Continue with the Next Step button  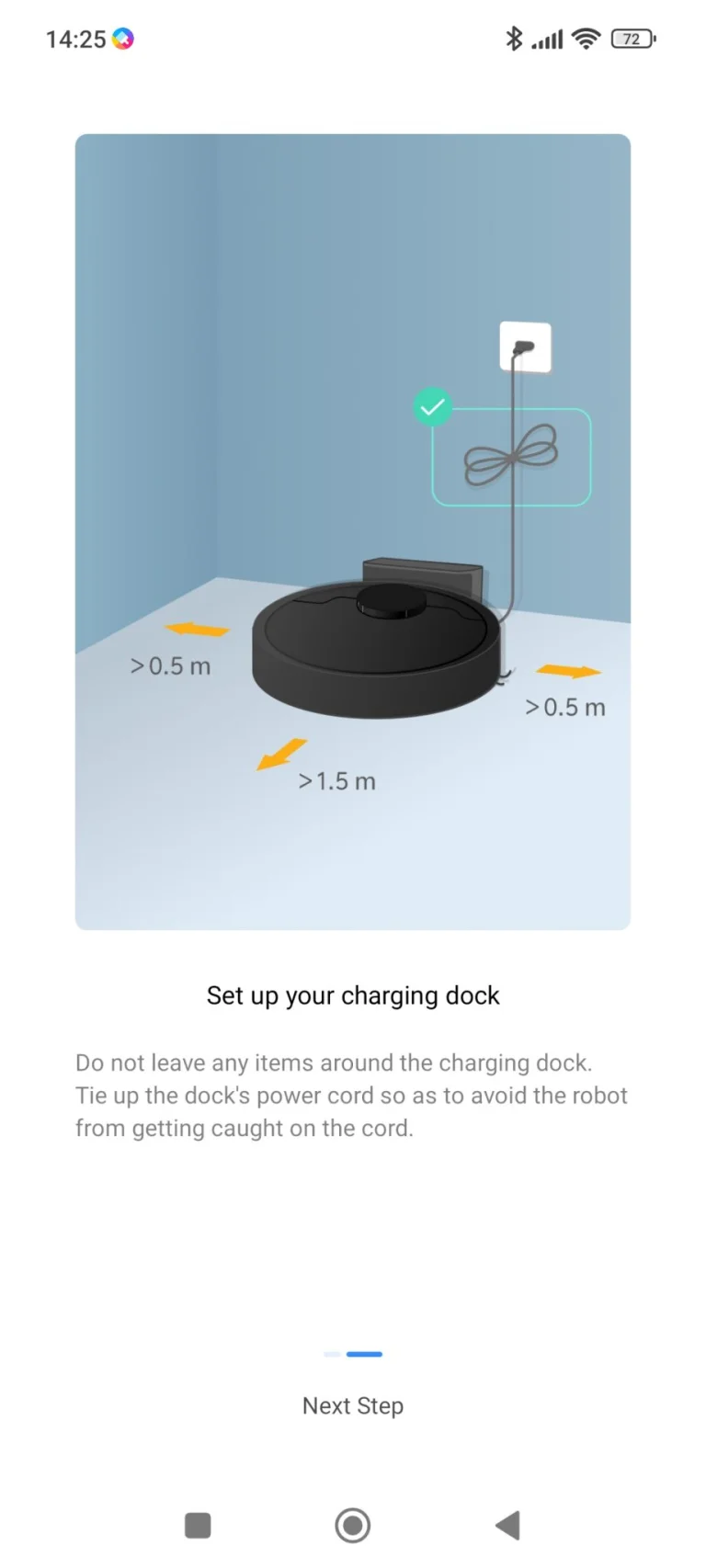coord(353,1405)
